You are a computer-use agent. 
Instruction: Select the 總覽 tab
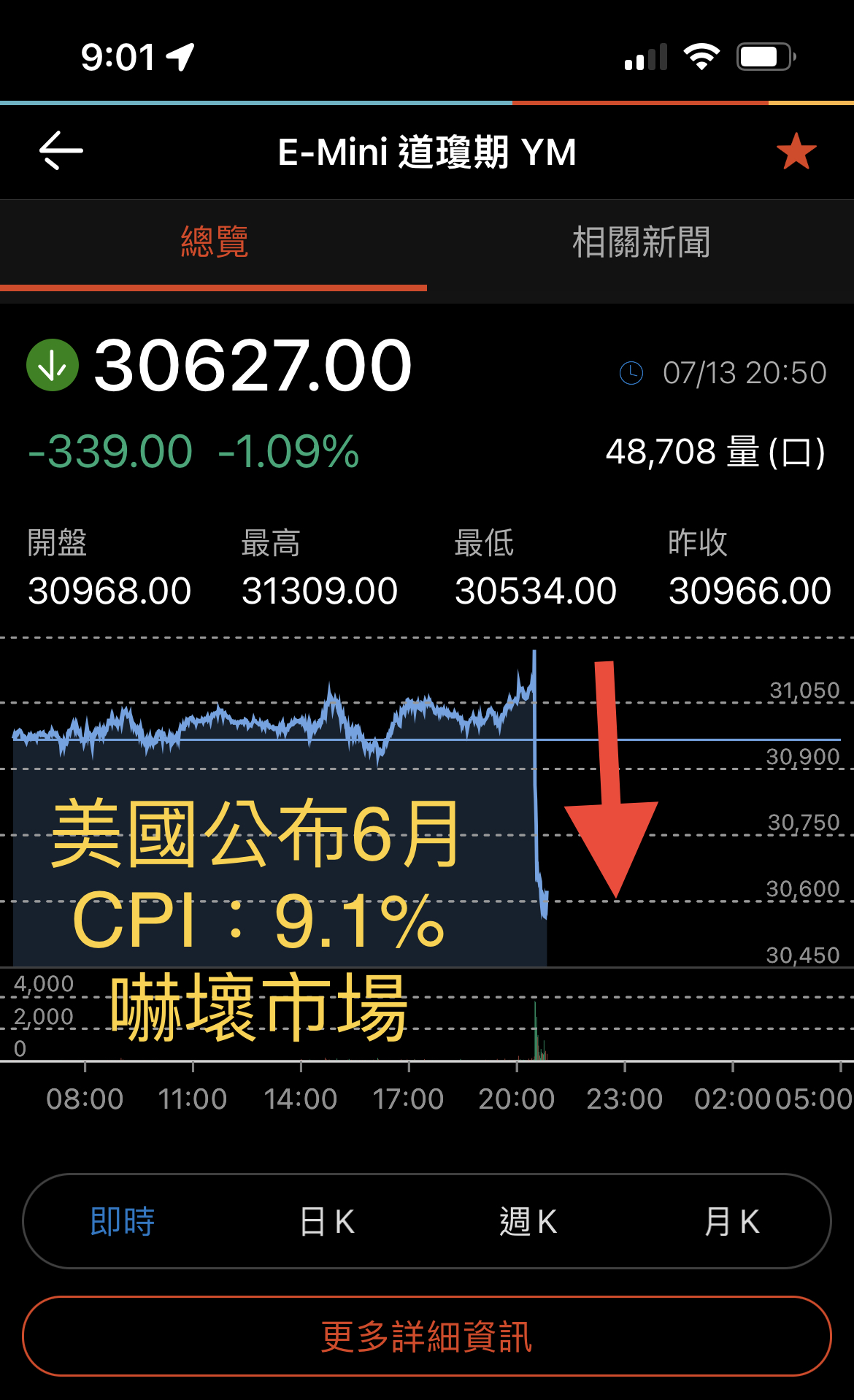point(214,243)
